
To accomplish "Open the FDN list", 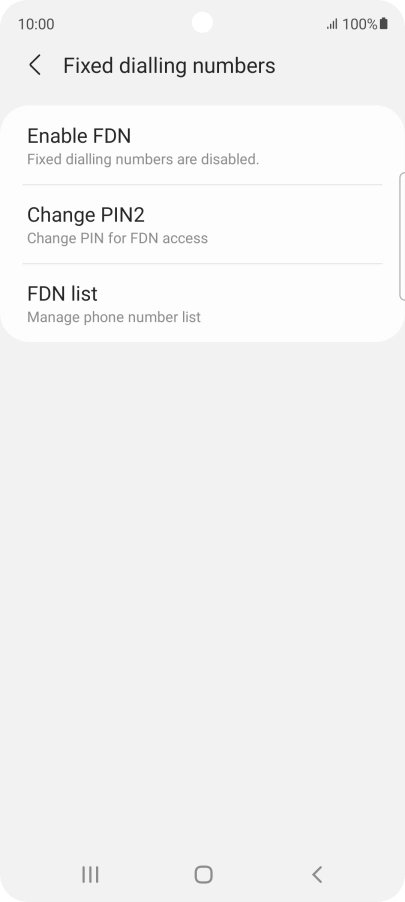I will pyautogui.click(x=202, y=303).
